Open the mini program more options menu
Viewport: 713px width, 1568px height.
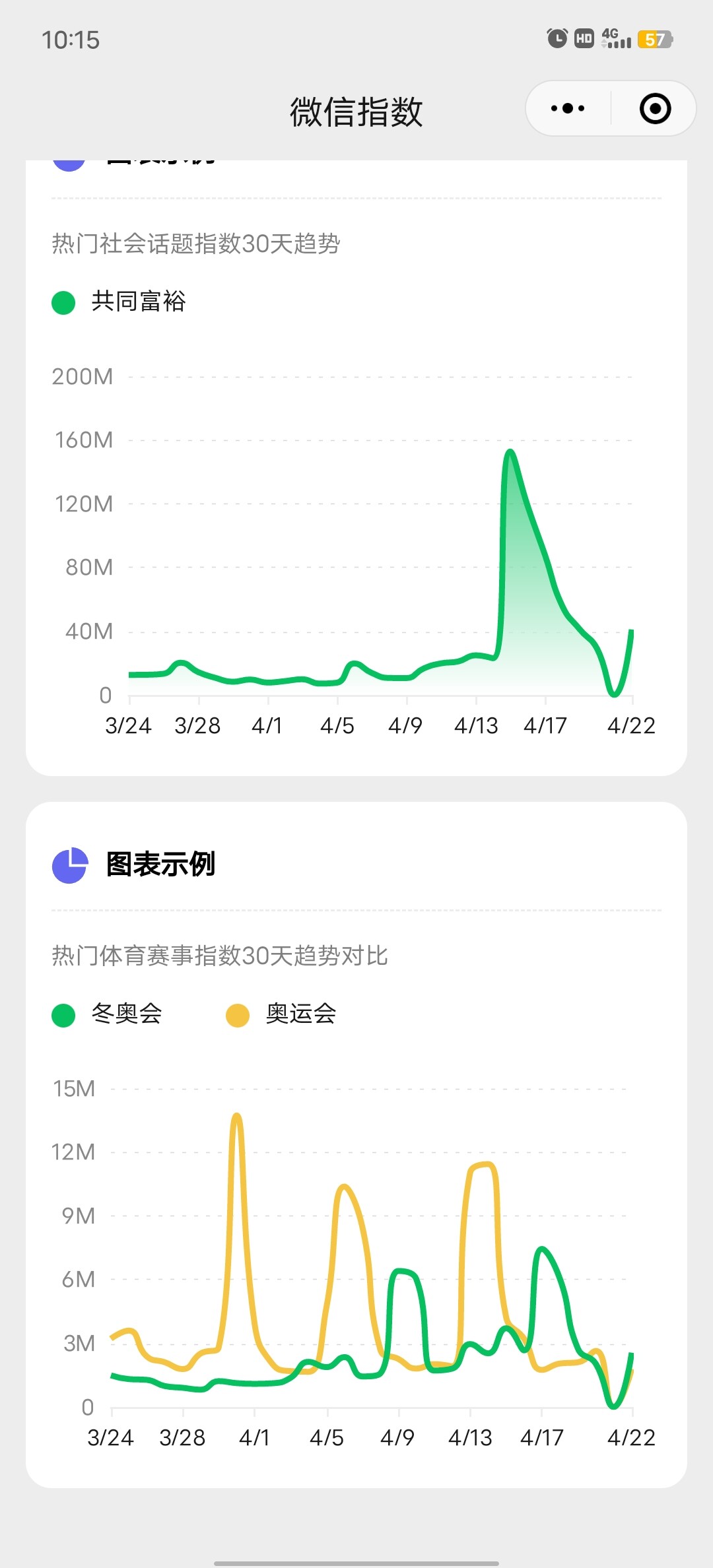568,109
